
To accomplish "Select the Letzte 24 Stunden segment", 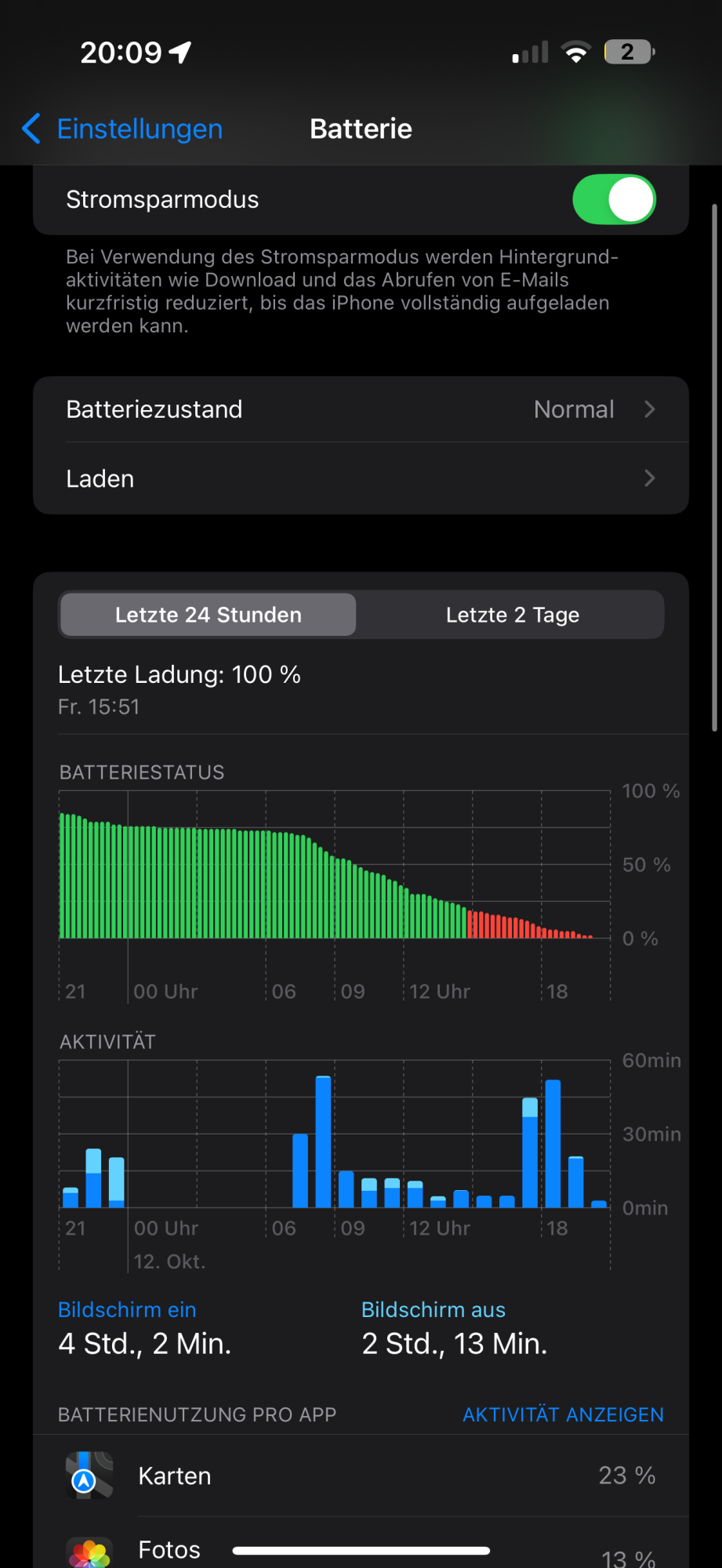I will coord(208,615).
